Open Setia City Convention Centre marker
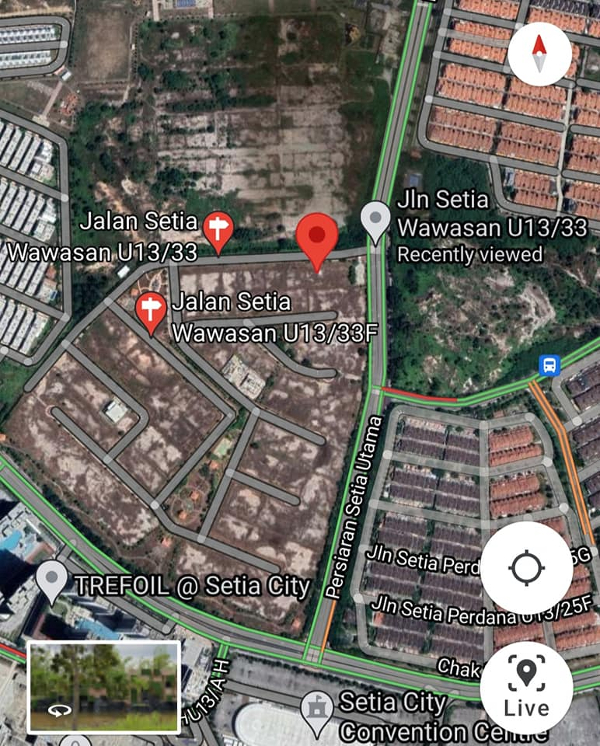Screen dimensions: 600x746 tap(317, 709)
